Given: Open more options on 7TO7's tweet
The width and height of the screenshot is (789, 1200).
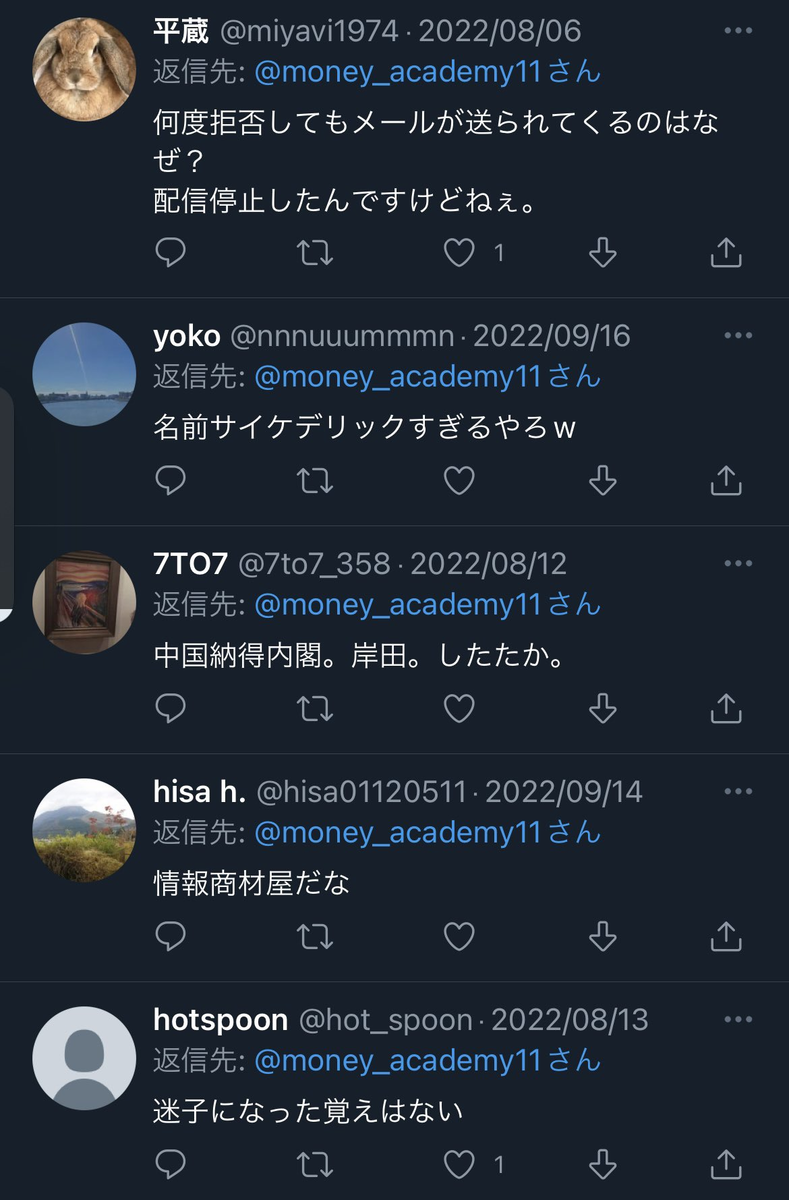Looking at the screenshot, I should click(737, 564).
